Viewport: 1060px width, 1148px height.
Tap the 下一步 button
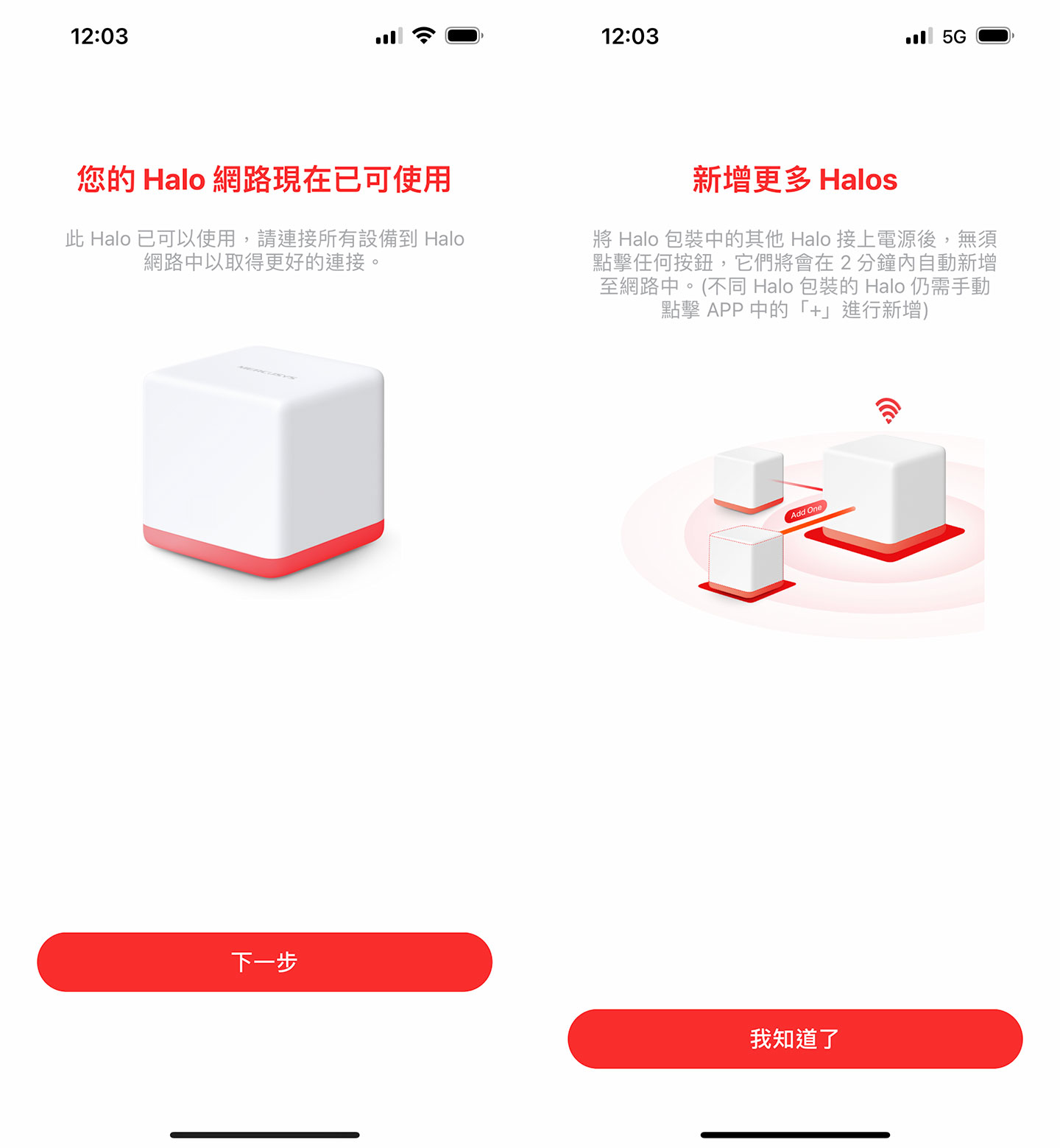coord(264,962)
